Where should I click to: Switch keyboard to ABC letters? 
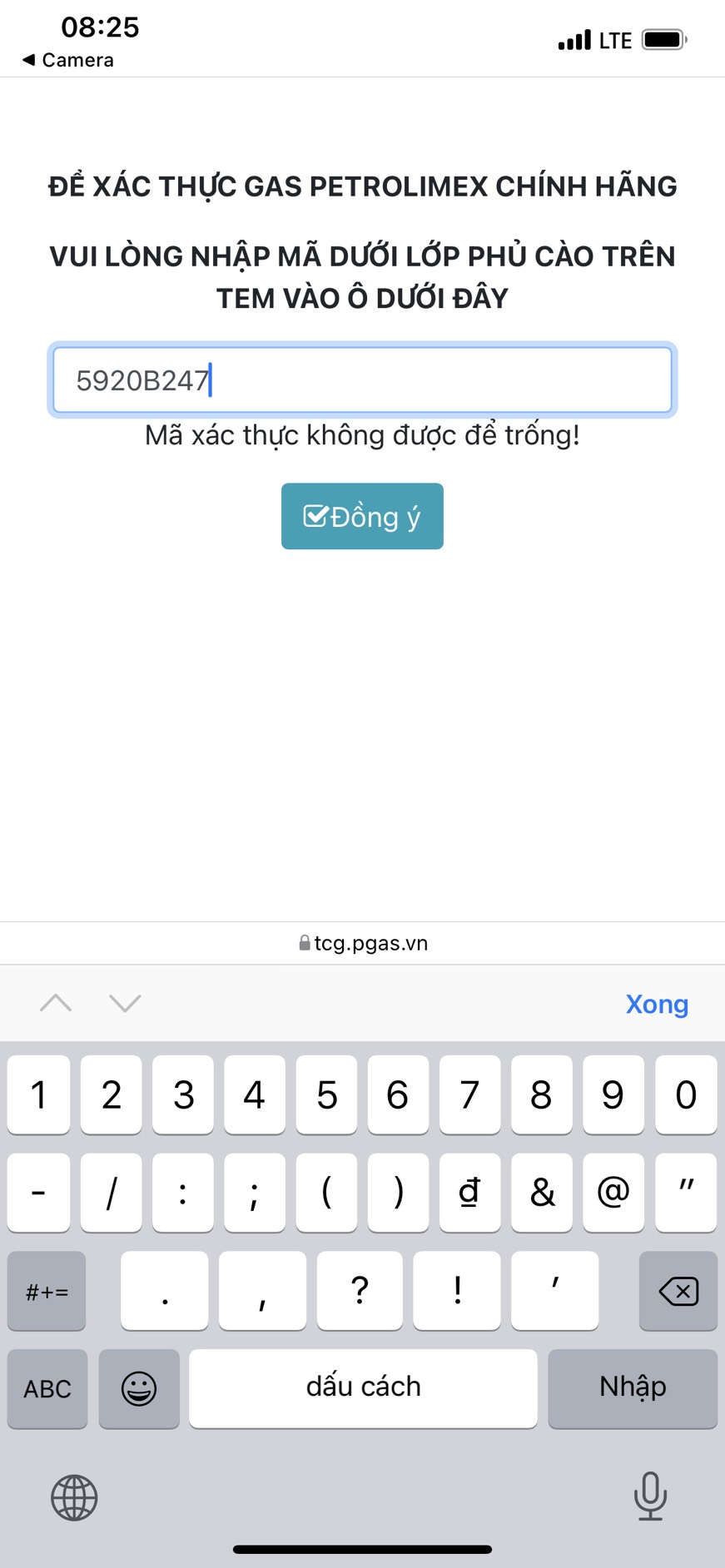(x=47, y=1388)
